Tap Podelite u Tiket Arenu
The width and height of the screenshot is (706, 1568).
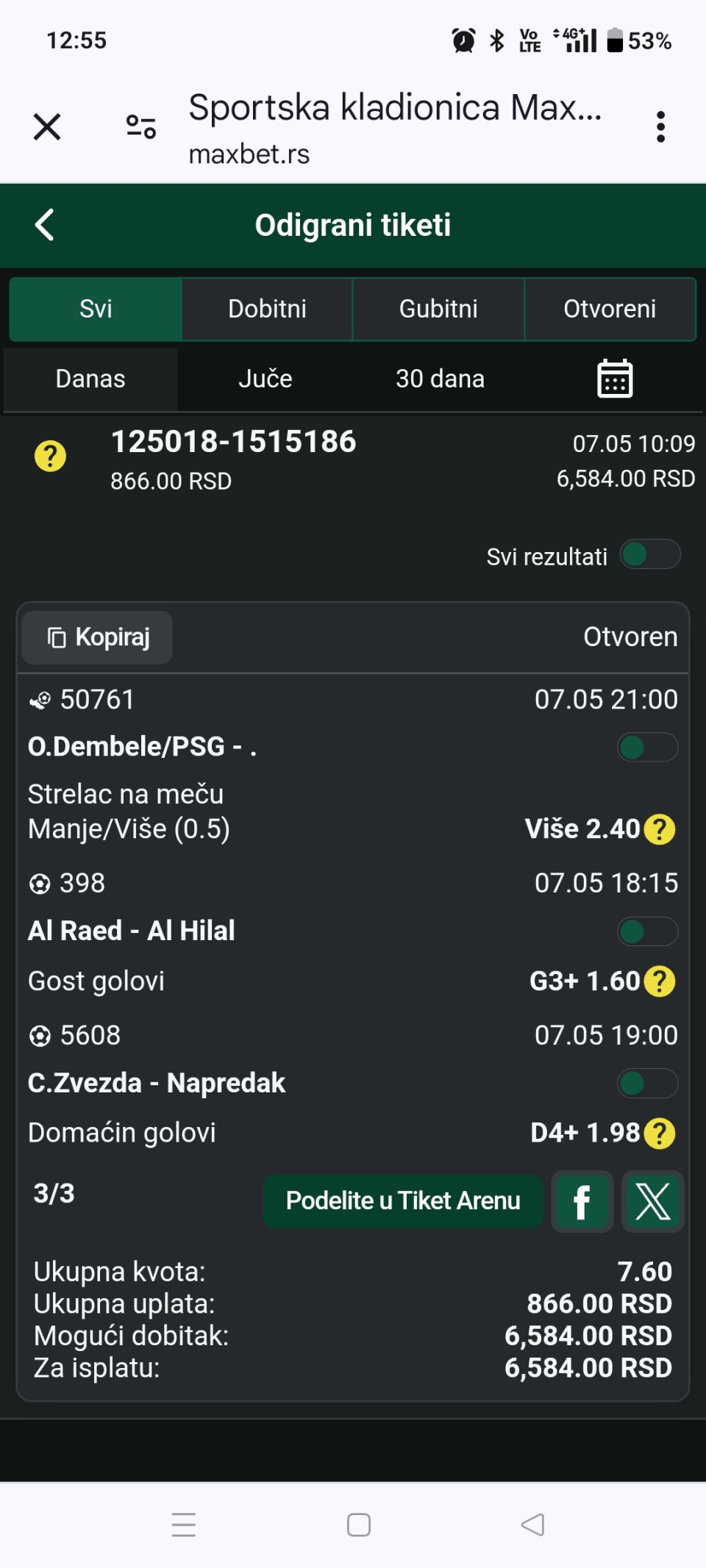(403, 1201)
